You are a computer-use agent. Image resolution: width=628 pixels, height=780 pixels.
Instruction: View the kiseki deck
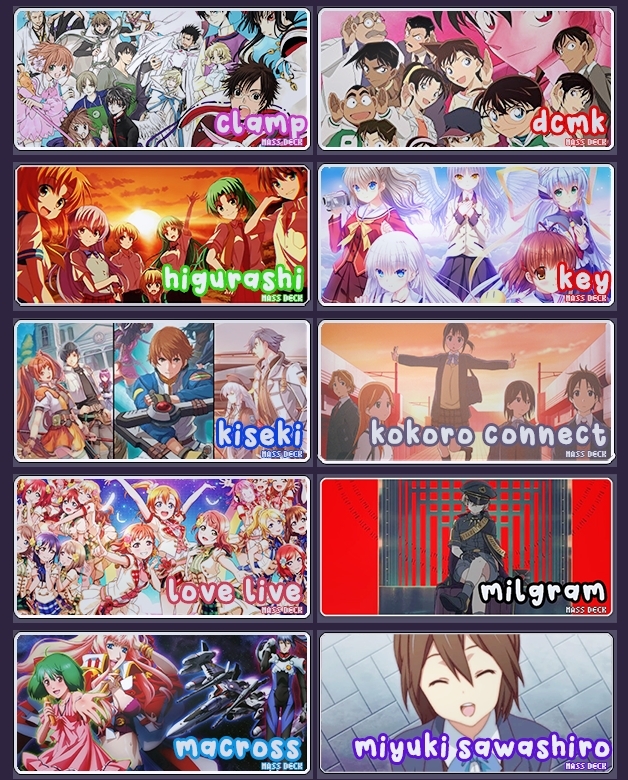coord(162,391)
